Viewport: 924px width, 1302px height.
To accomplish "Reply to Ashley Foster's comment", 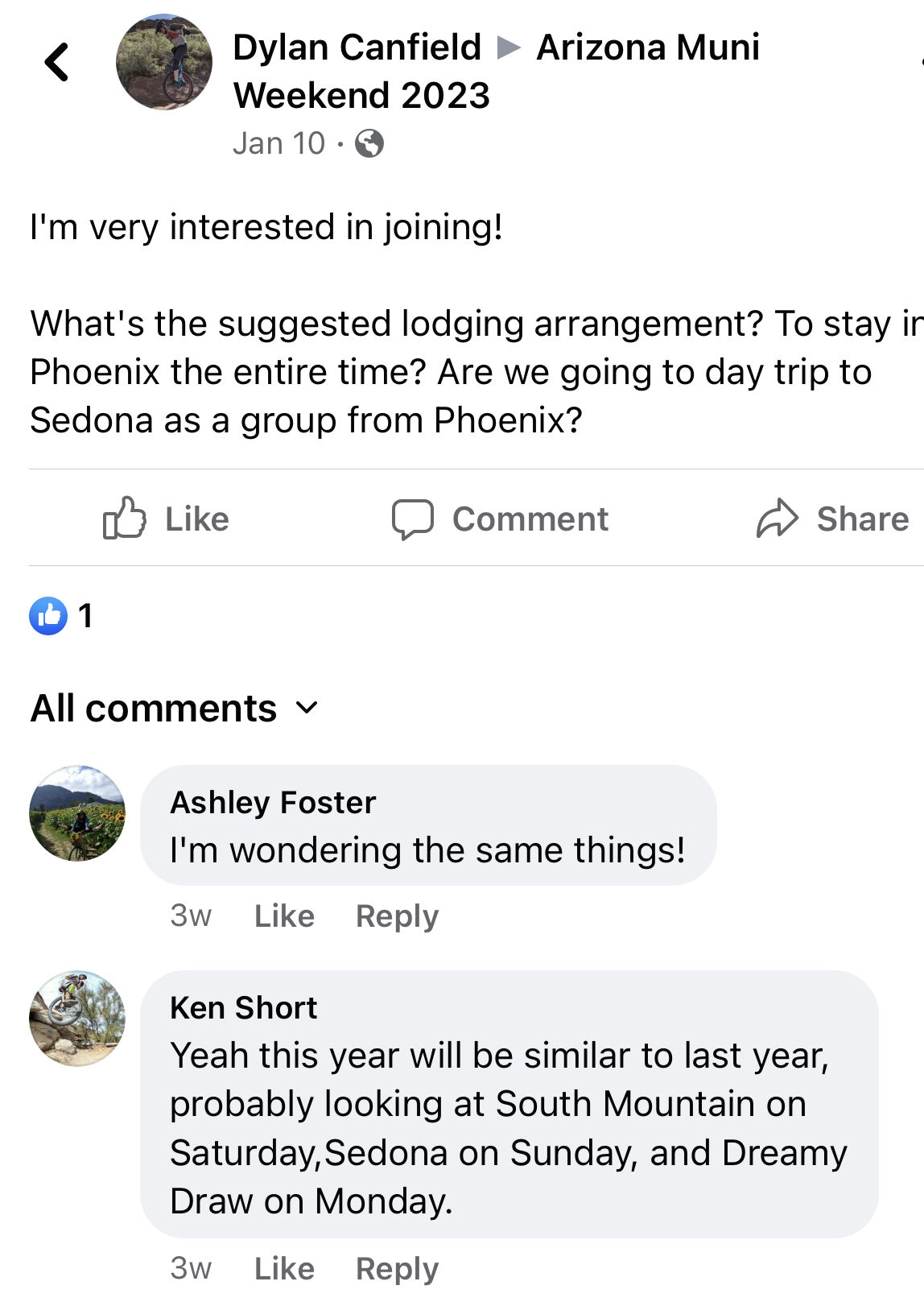I will 397,916.
